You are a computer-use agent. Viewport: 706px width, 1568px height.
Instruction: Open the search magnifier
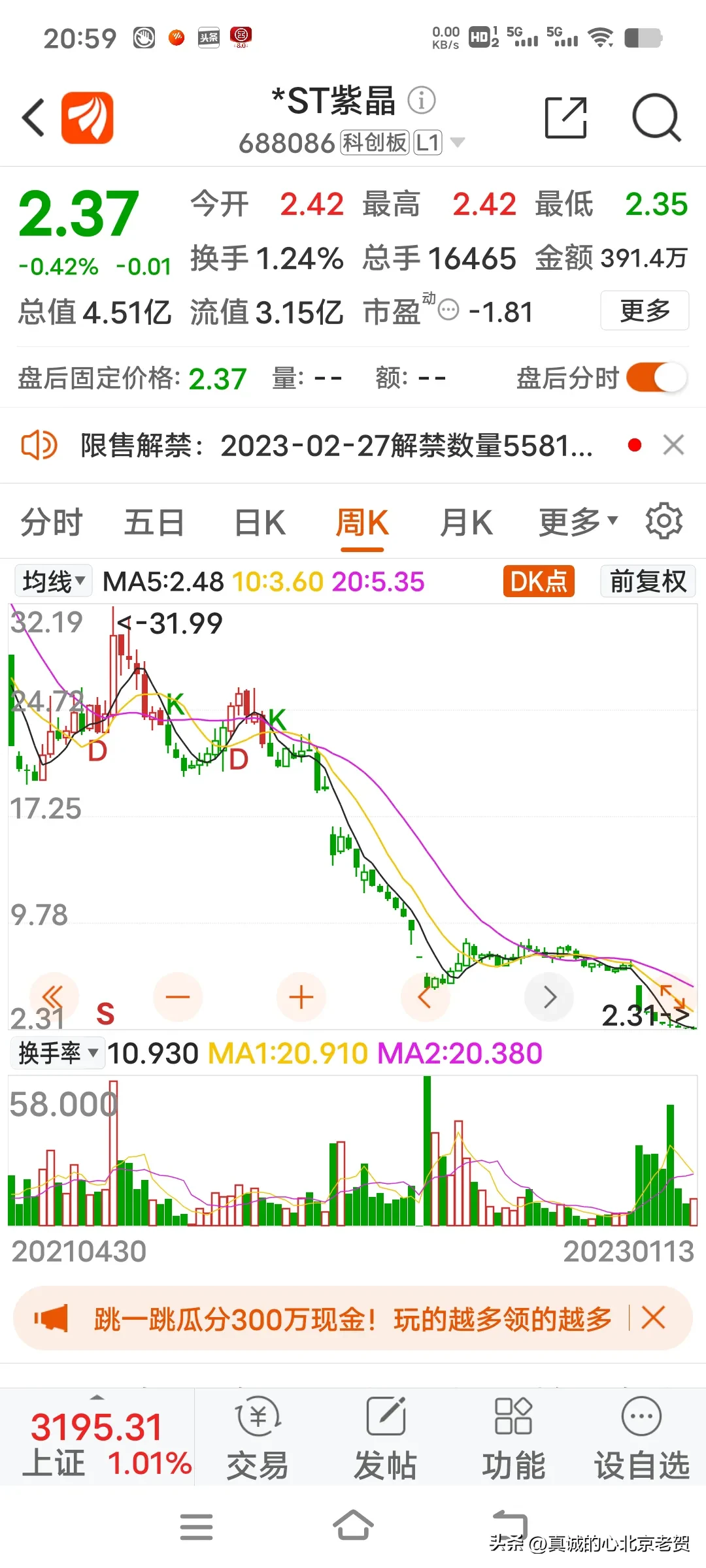point(656,118)
